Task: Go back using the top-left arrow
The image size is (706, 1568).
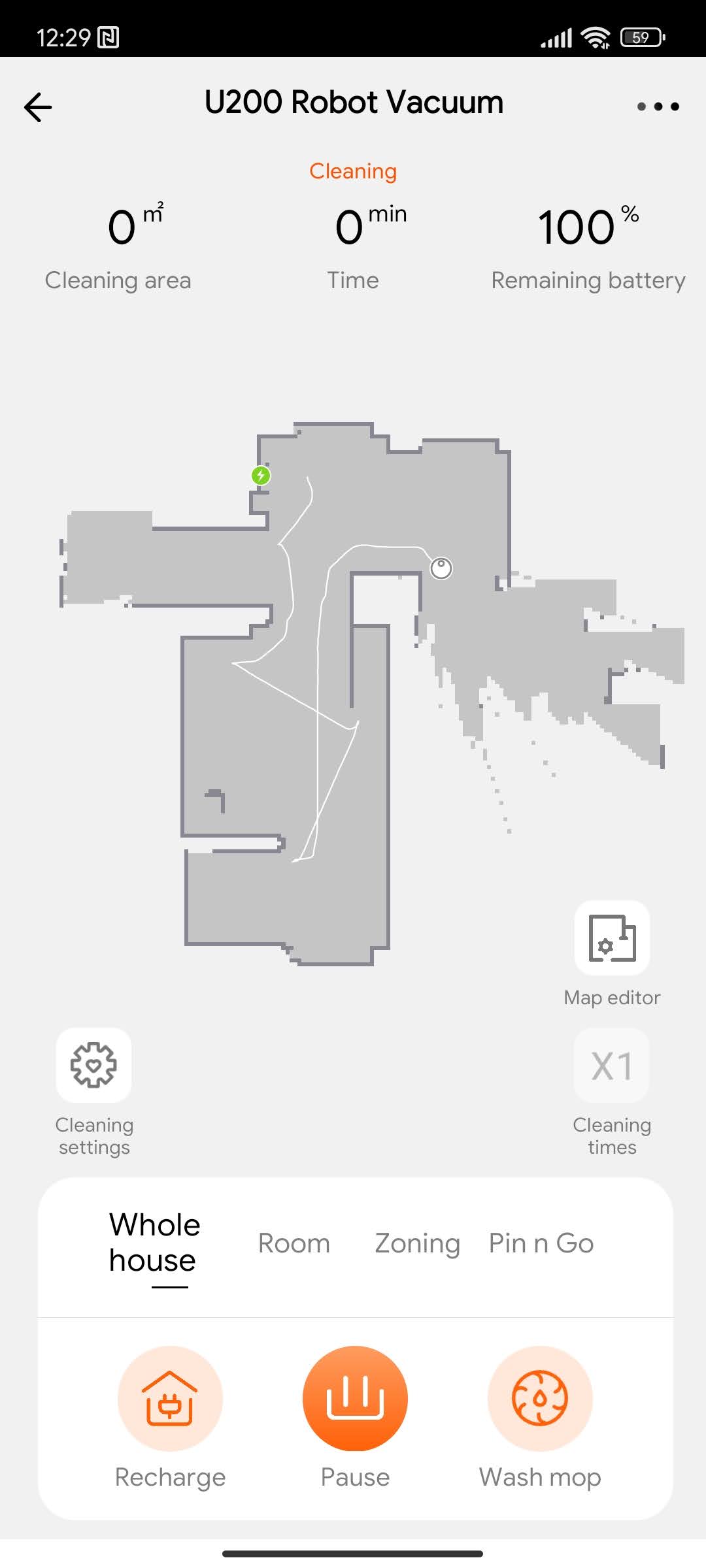Action: pyautogui.click(x=38, y=106)
